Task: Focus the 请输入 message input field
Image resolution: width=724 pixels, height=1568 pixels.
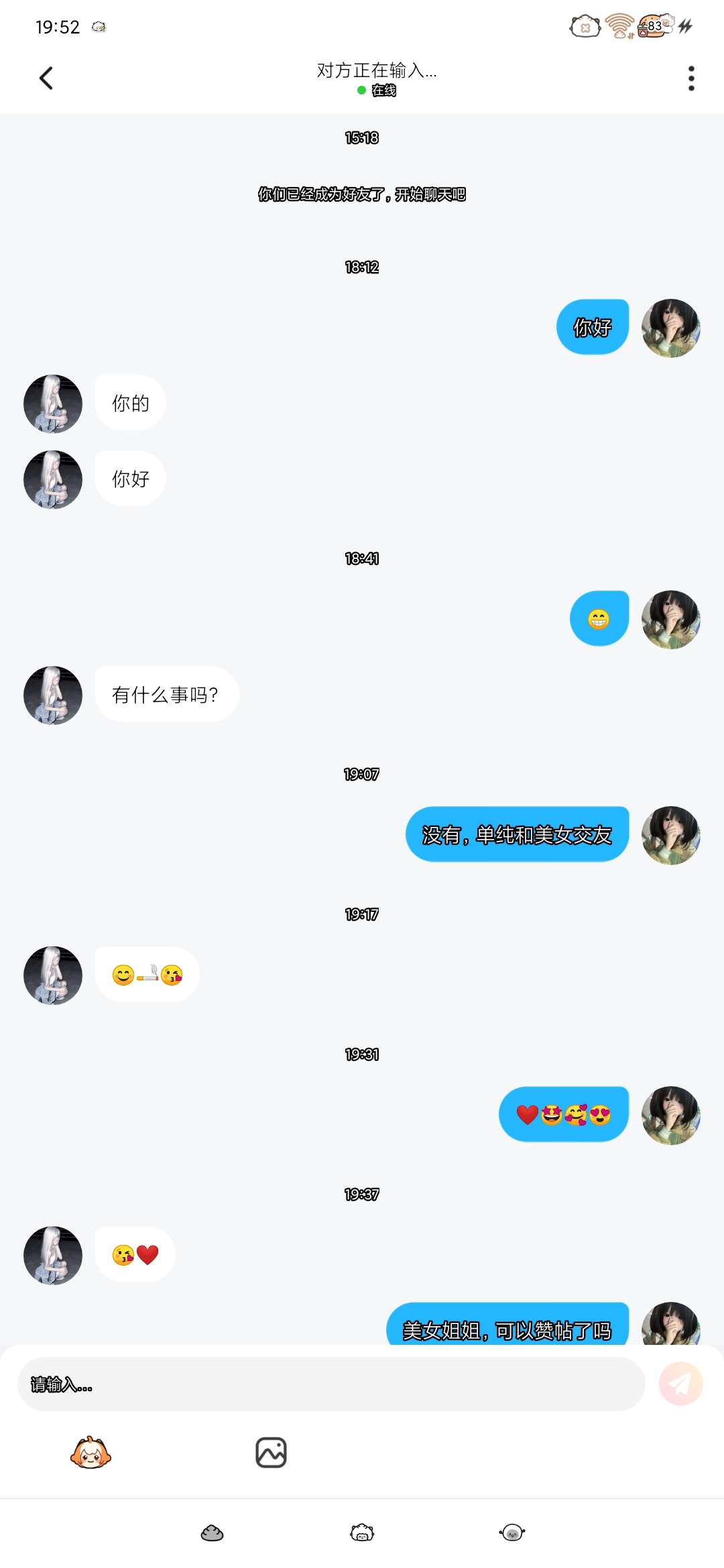Action: tap(331, 1384)
